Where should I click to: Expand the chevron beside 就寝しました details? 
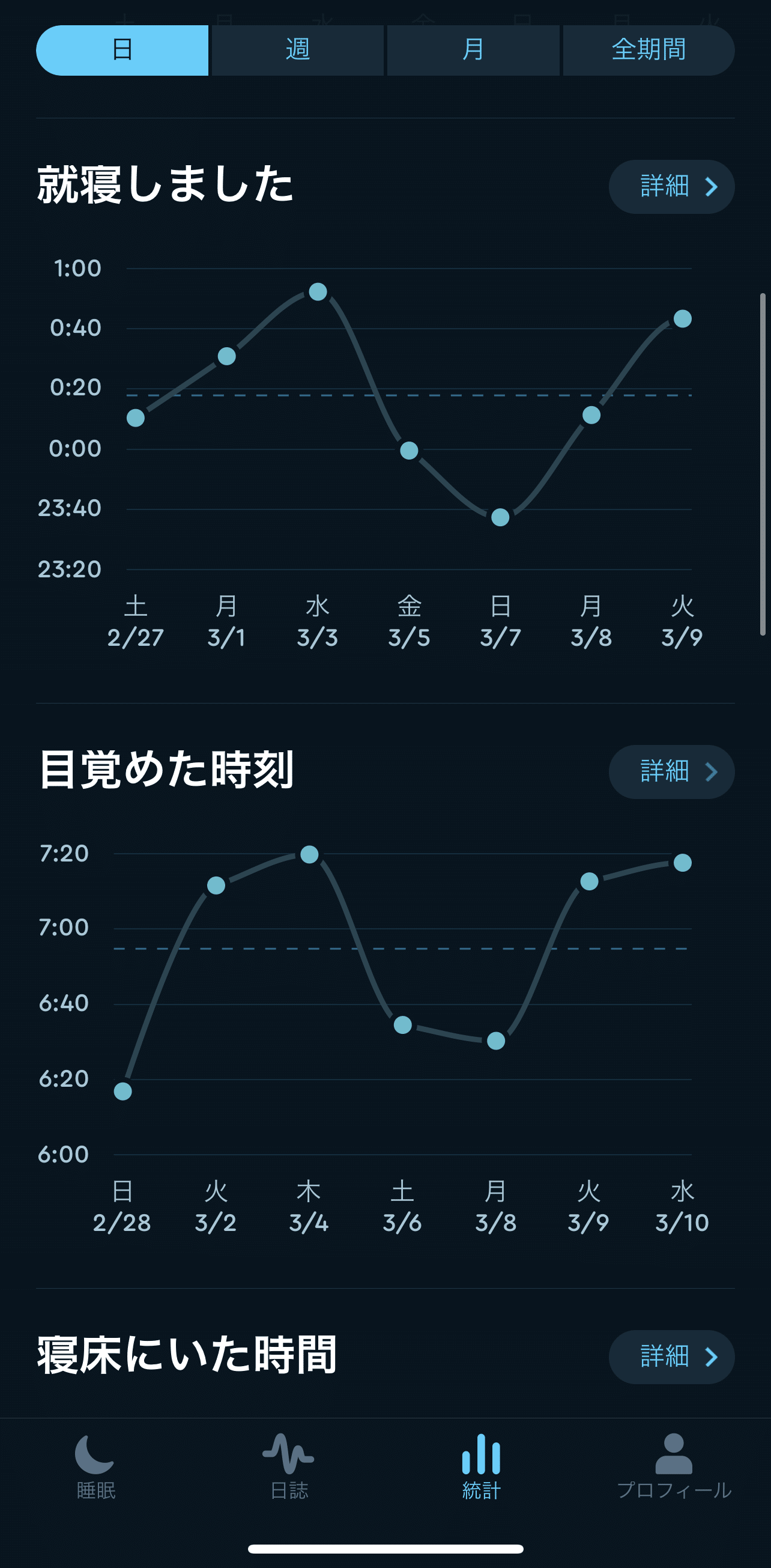click(711, 187)
